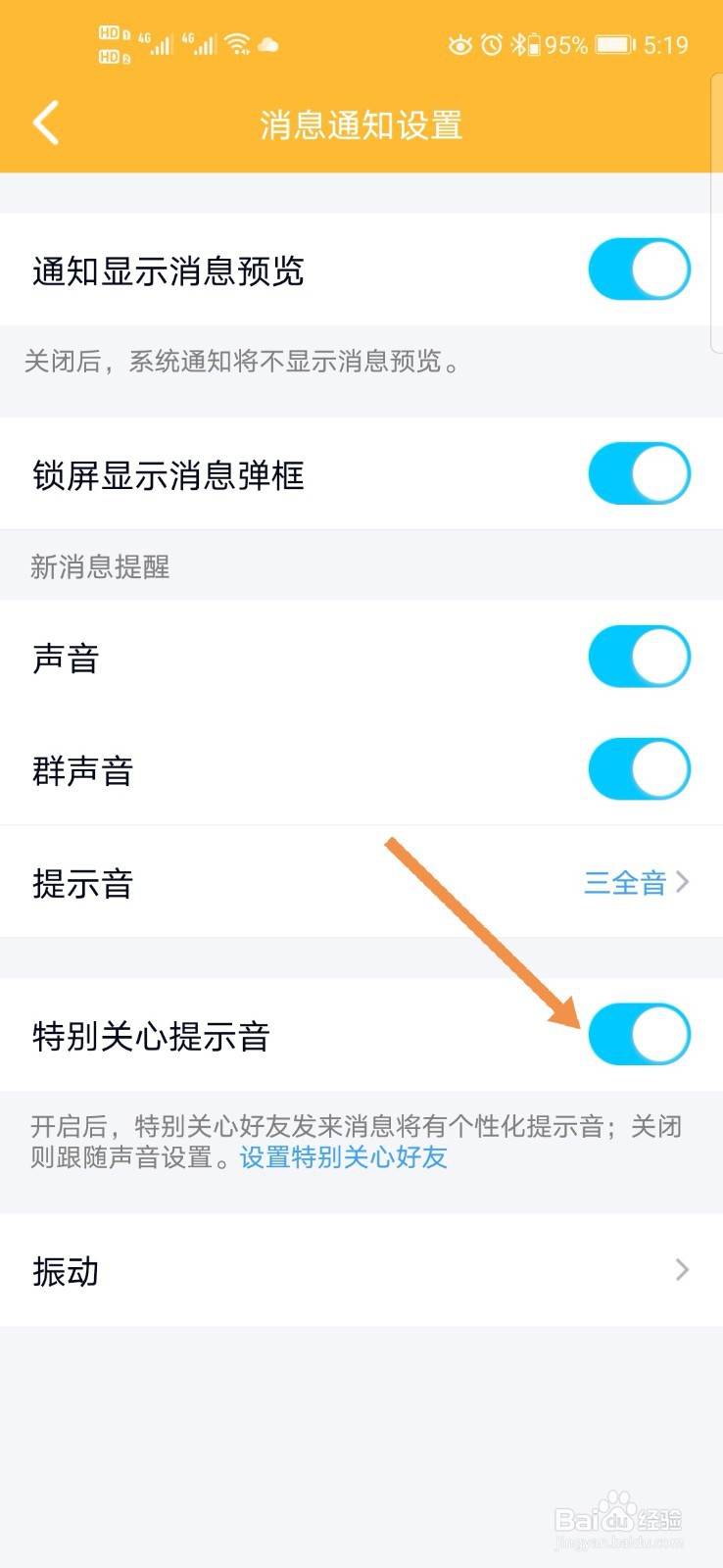Click the eye protection icon in status bar
The height and width of the screenshot is (1568, 723).
pos(458,44)
